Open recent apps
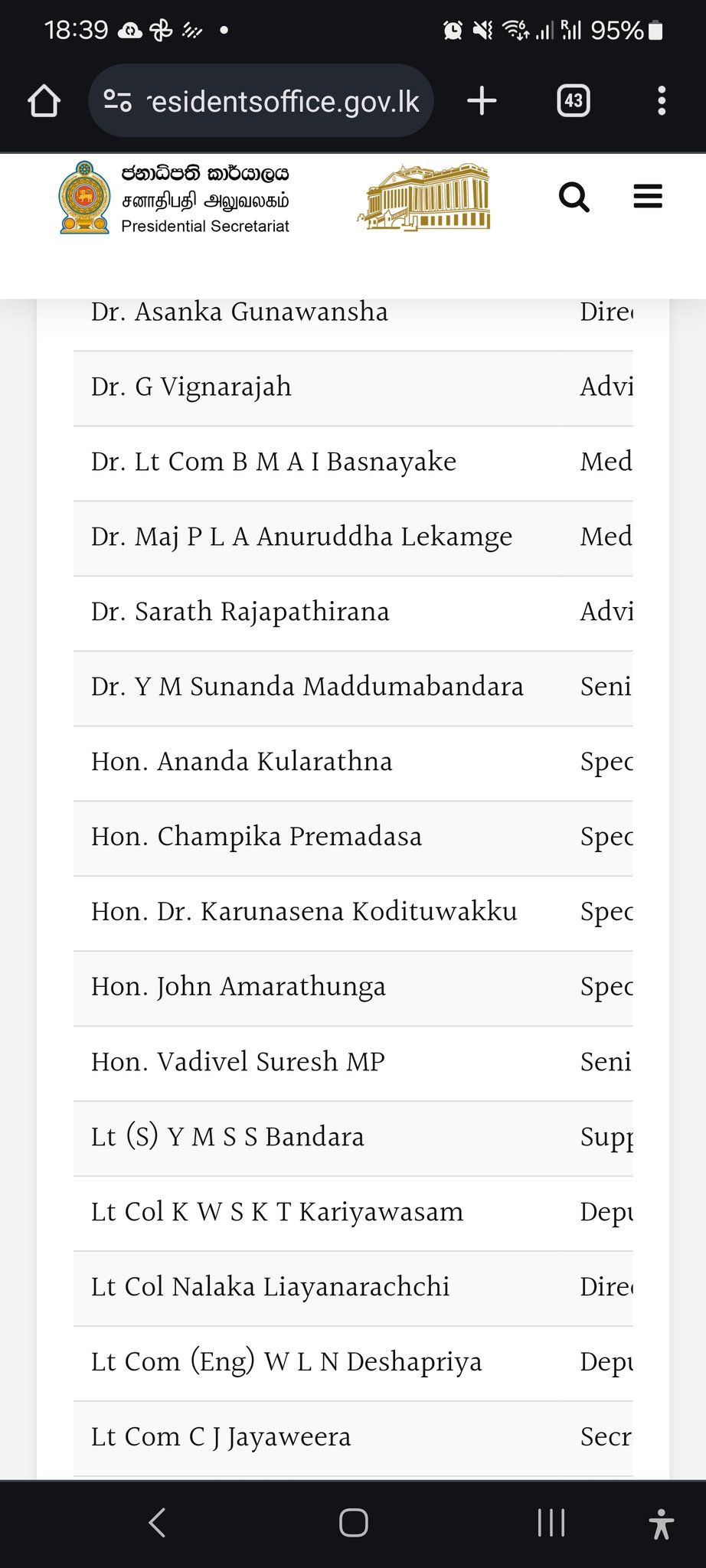The image size is (706, 1568). click(551, 1523)
